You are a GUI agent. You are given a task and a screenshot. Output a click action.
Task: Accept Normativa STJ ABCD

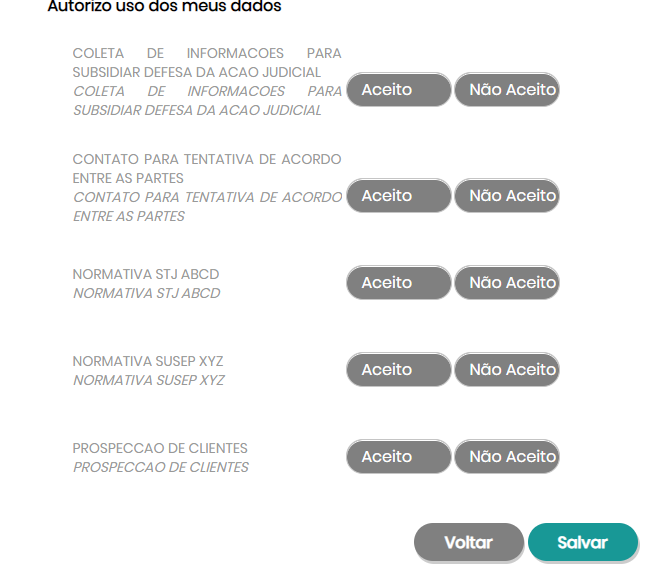(x=398, y=283)
